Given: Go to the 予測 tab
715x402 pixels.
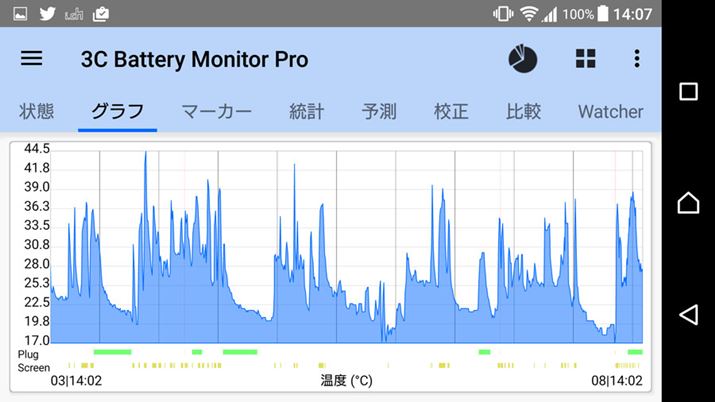Looking at the screenshot, I should click(379, 111).
